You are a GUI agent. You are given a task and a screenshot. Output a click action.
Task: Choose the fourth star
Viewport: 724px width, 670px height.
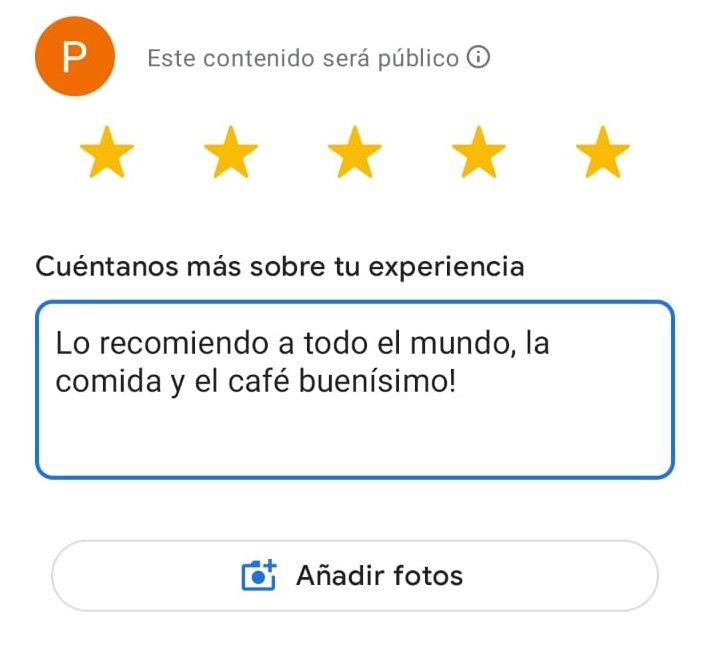[480, 153]
